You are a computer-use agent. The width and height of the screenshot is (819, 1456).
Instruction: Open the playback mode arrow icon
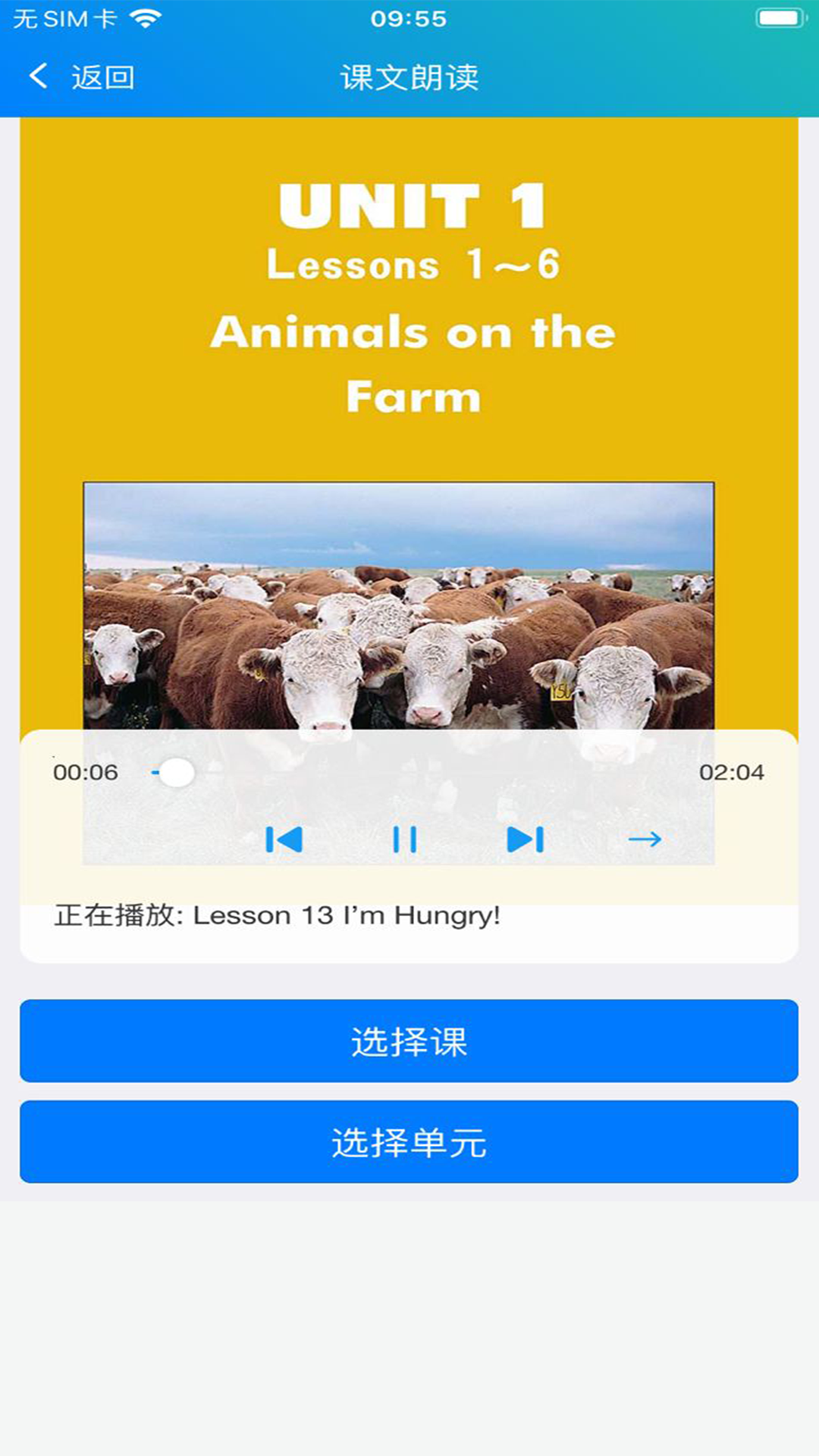645,839
